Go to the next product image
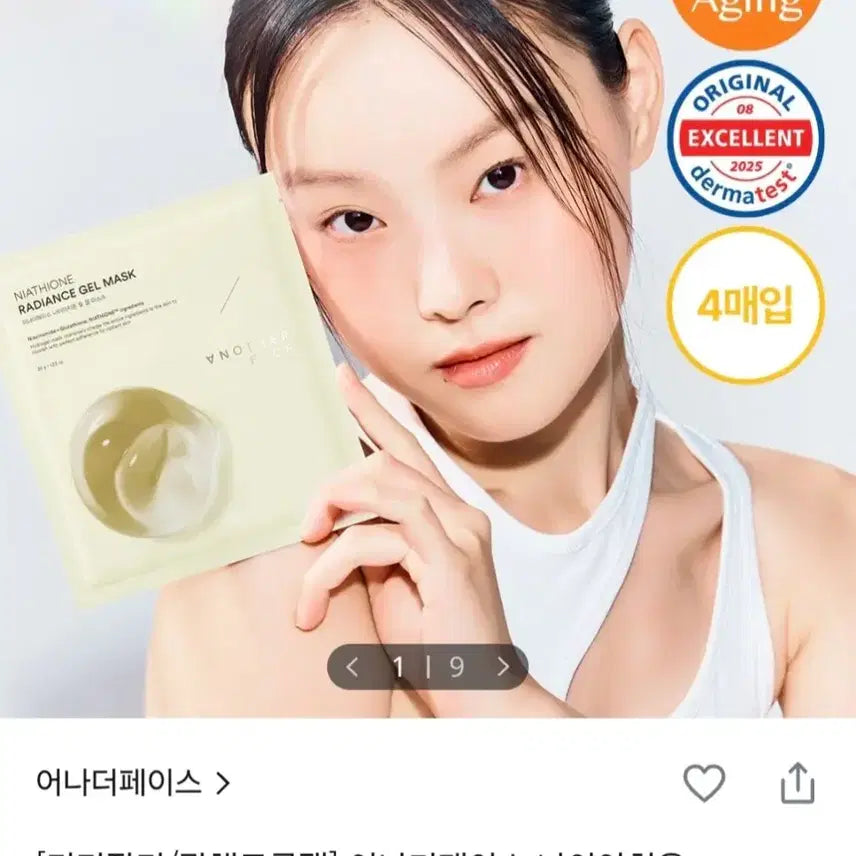 click(503, 667)
